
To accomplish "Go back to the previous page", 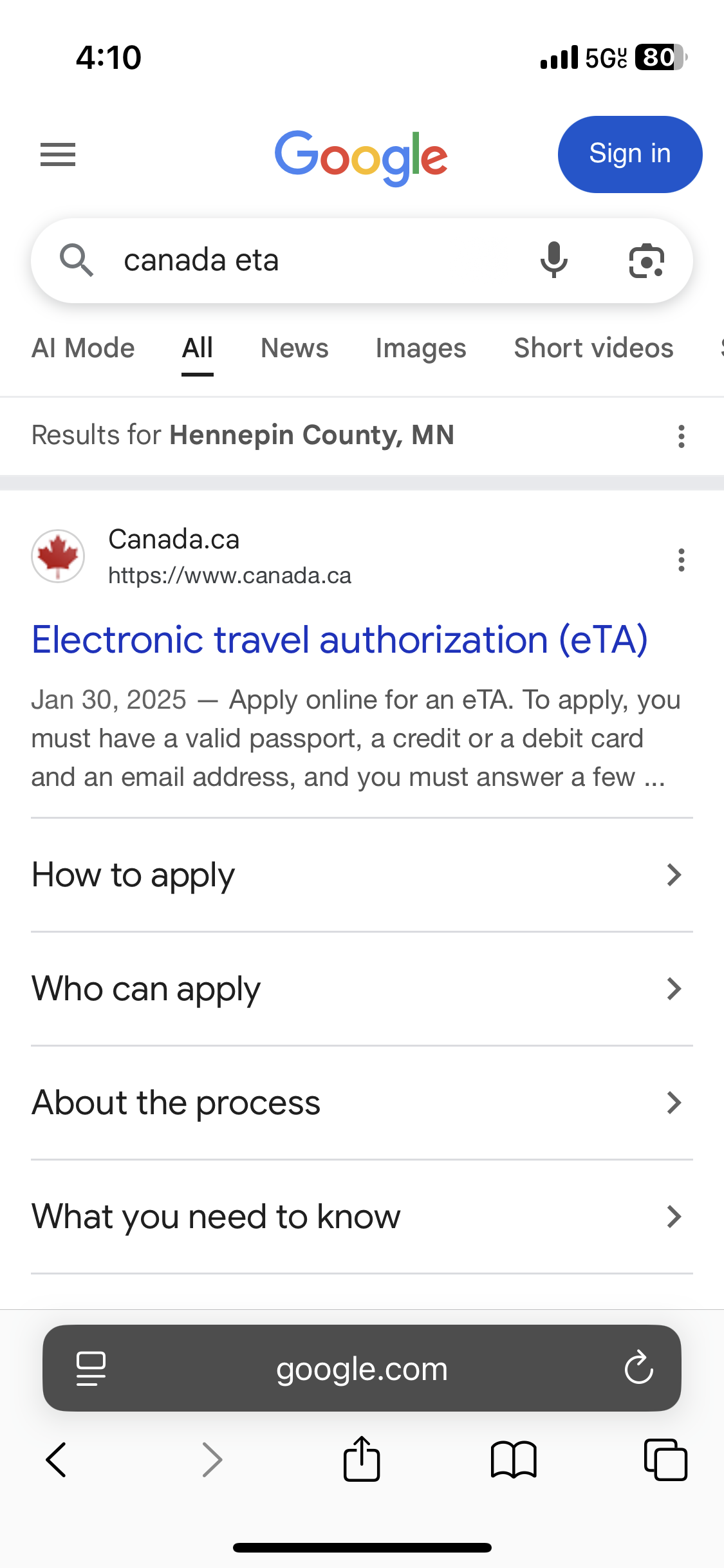I will point(57,1459).
